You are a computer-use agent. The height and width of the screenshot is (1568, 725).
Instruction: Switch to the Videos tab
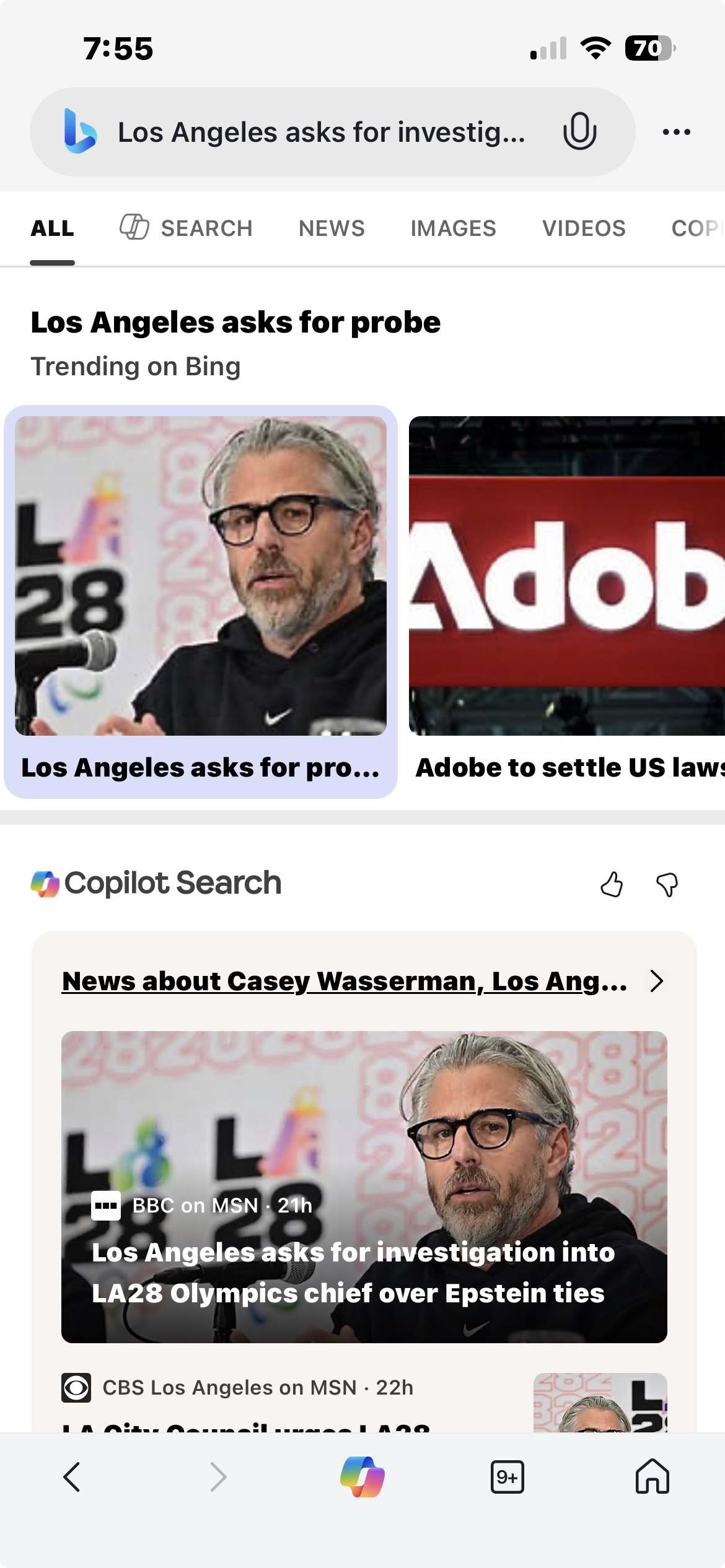point(584,228)
